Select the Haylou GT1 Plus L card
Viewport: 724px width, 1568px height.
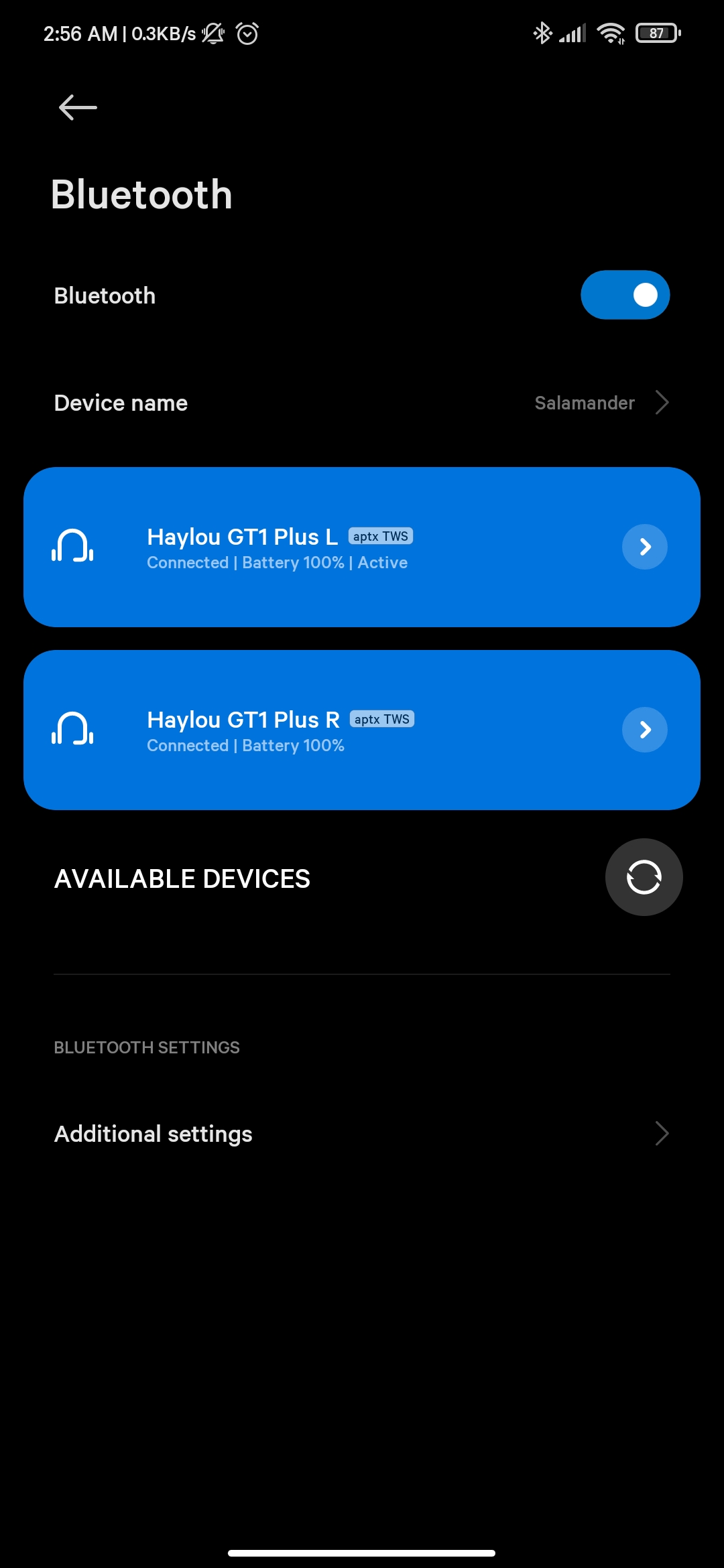362,547
